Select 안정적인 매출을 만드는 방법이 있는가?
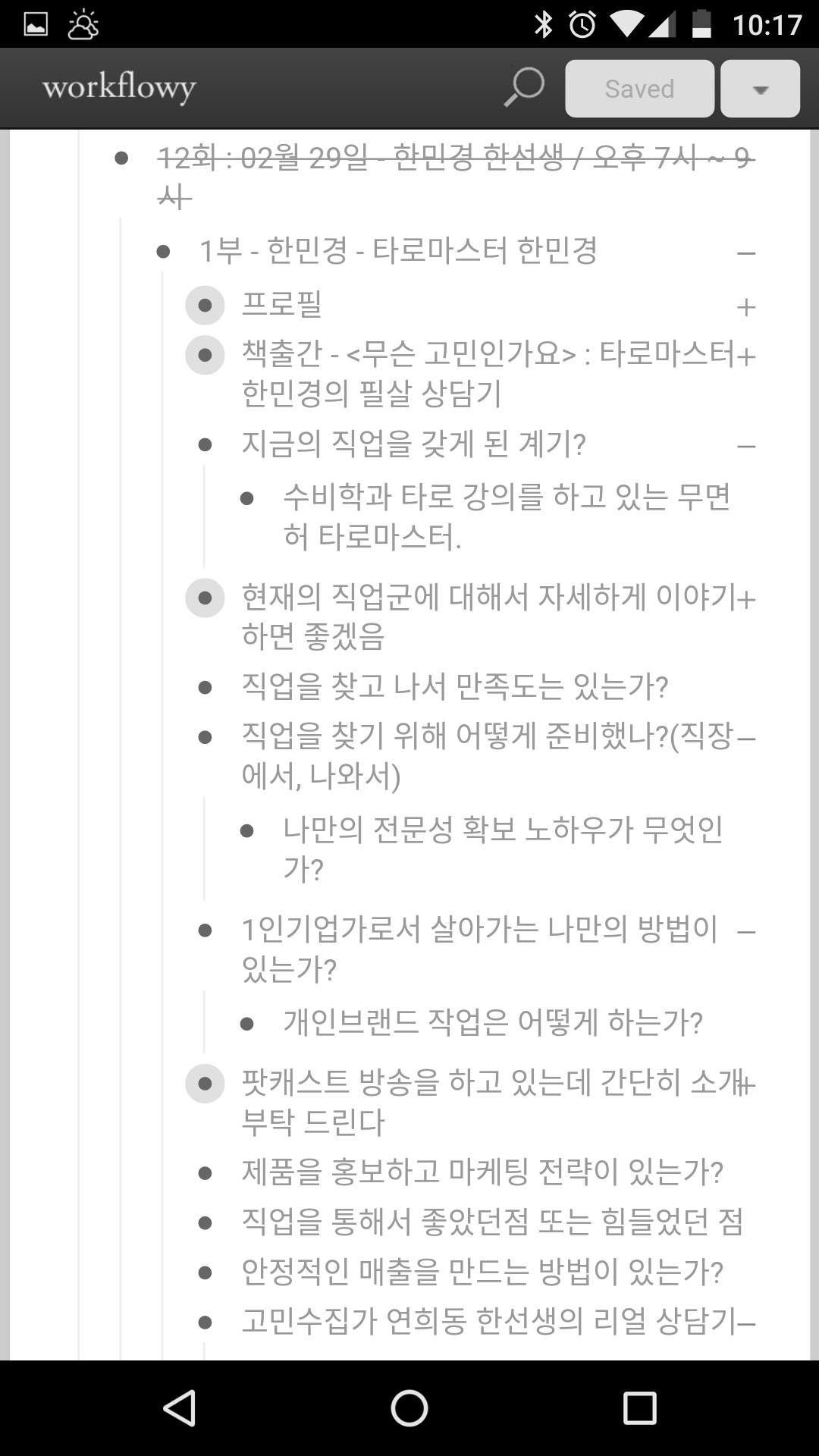The height and width of the screenshot is (1456, 819). (x=482, y=1272)
